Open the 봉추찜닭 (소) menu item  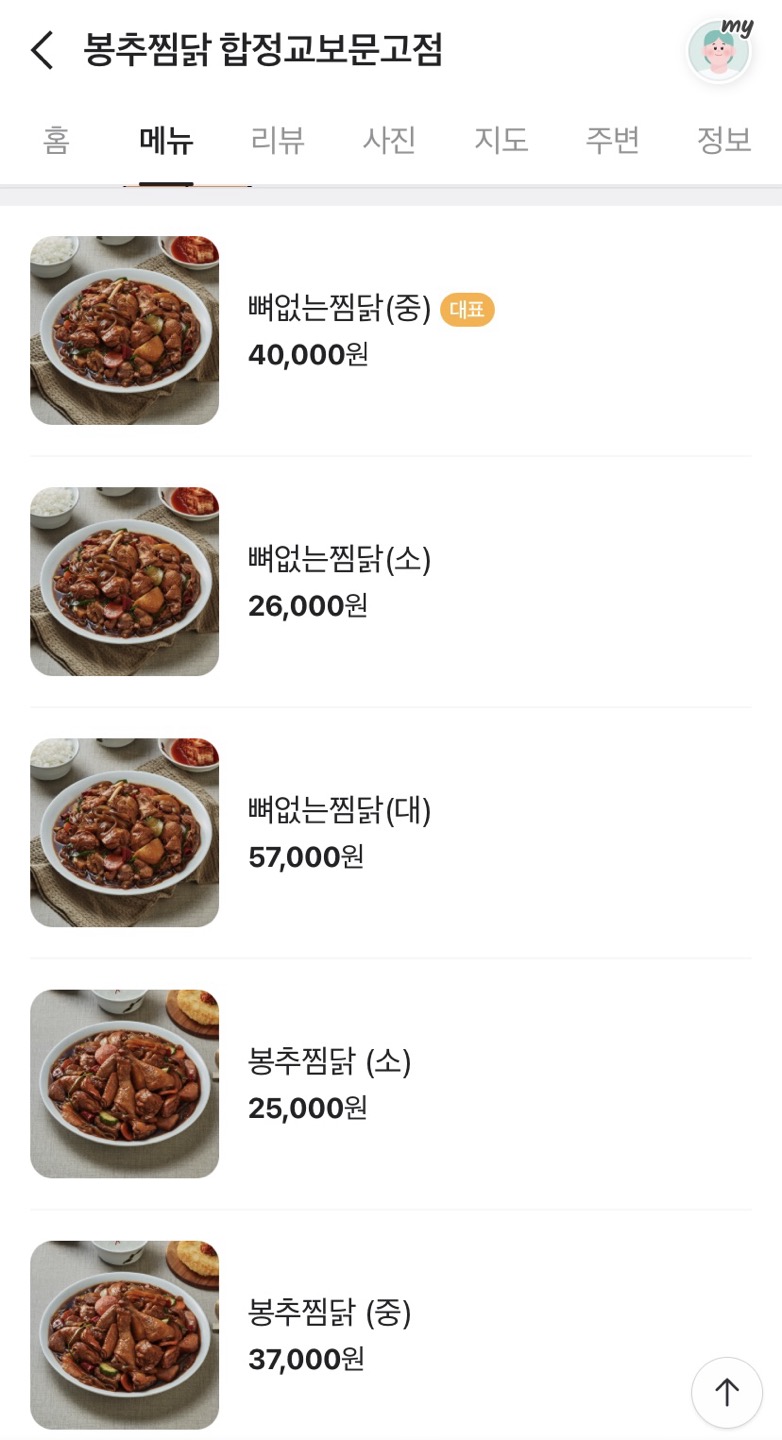[391, 1084]
